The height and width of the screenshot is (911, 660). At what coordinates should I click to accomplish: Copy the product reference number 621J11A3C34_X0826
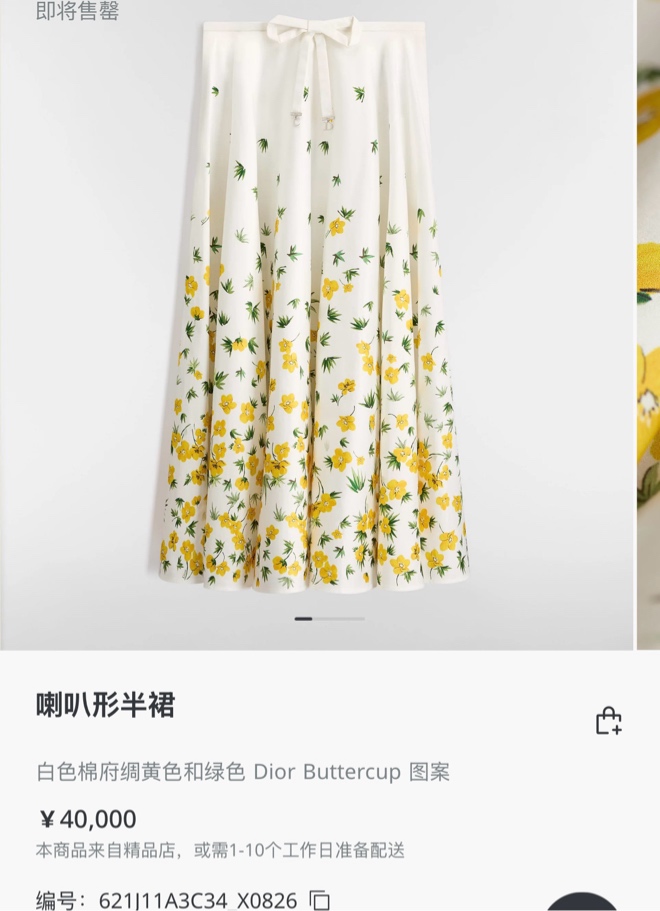click(x=319, y=900)
